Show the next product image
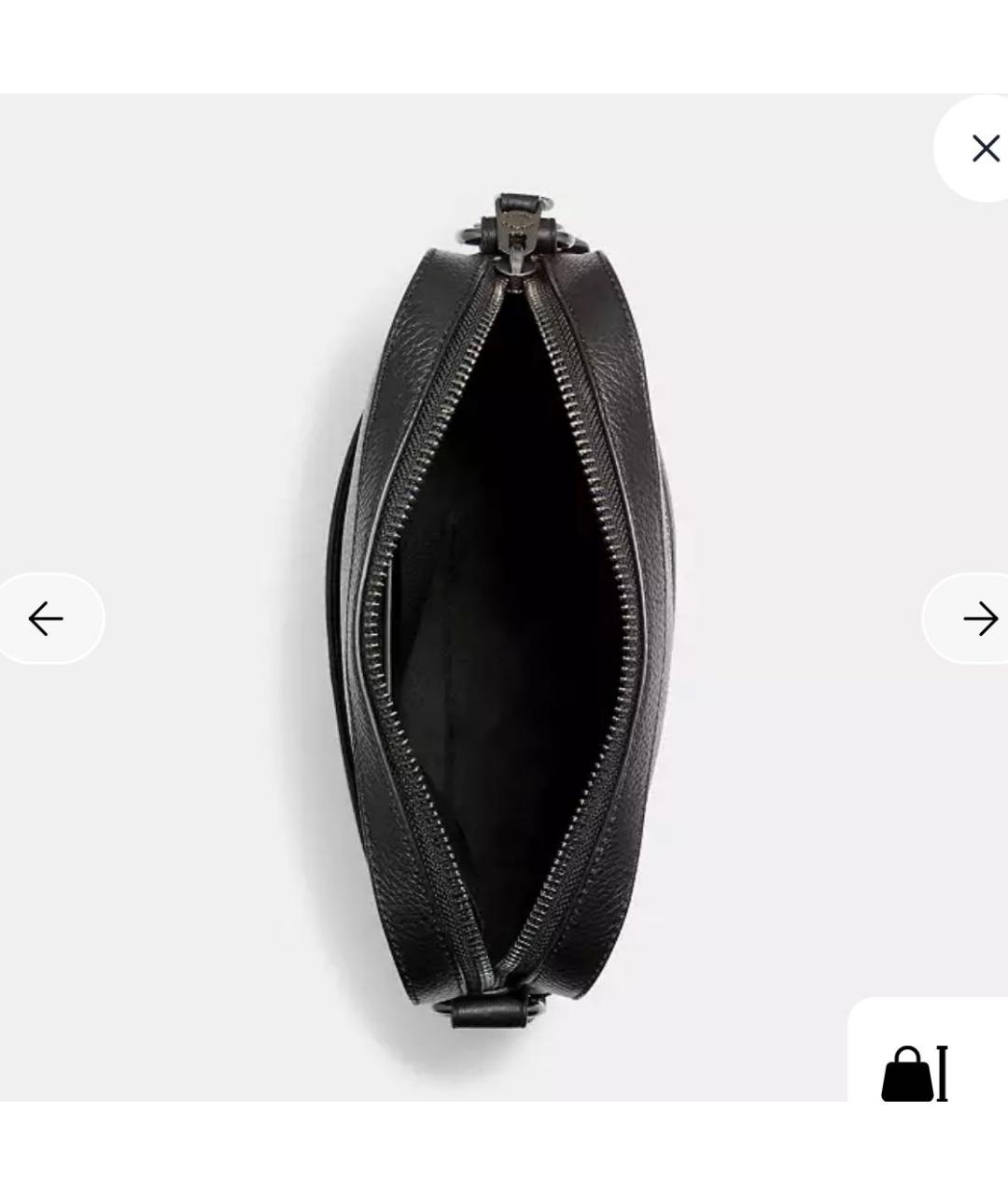This screenshot has height=1195, width=1008. point(978,618)
